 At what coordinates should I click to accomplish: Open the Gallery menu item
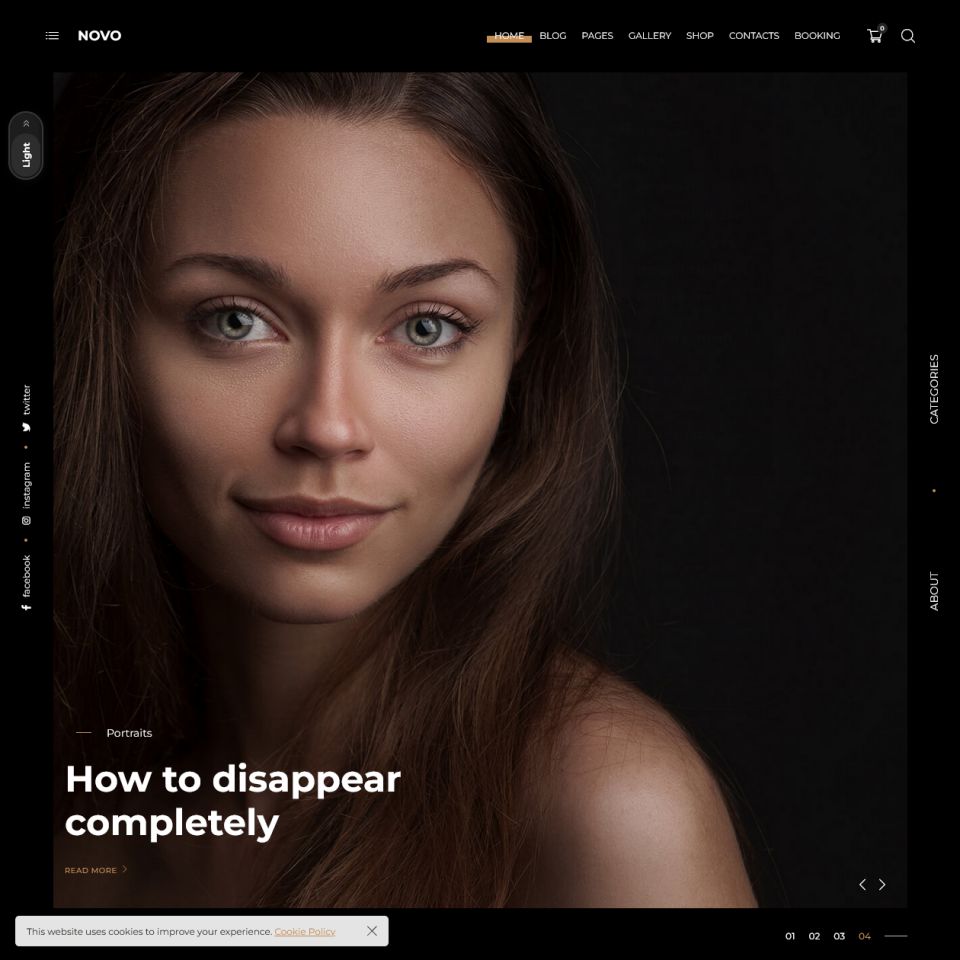tap(649, 36)
